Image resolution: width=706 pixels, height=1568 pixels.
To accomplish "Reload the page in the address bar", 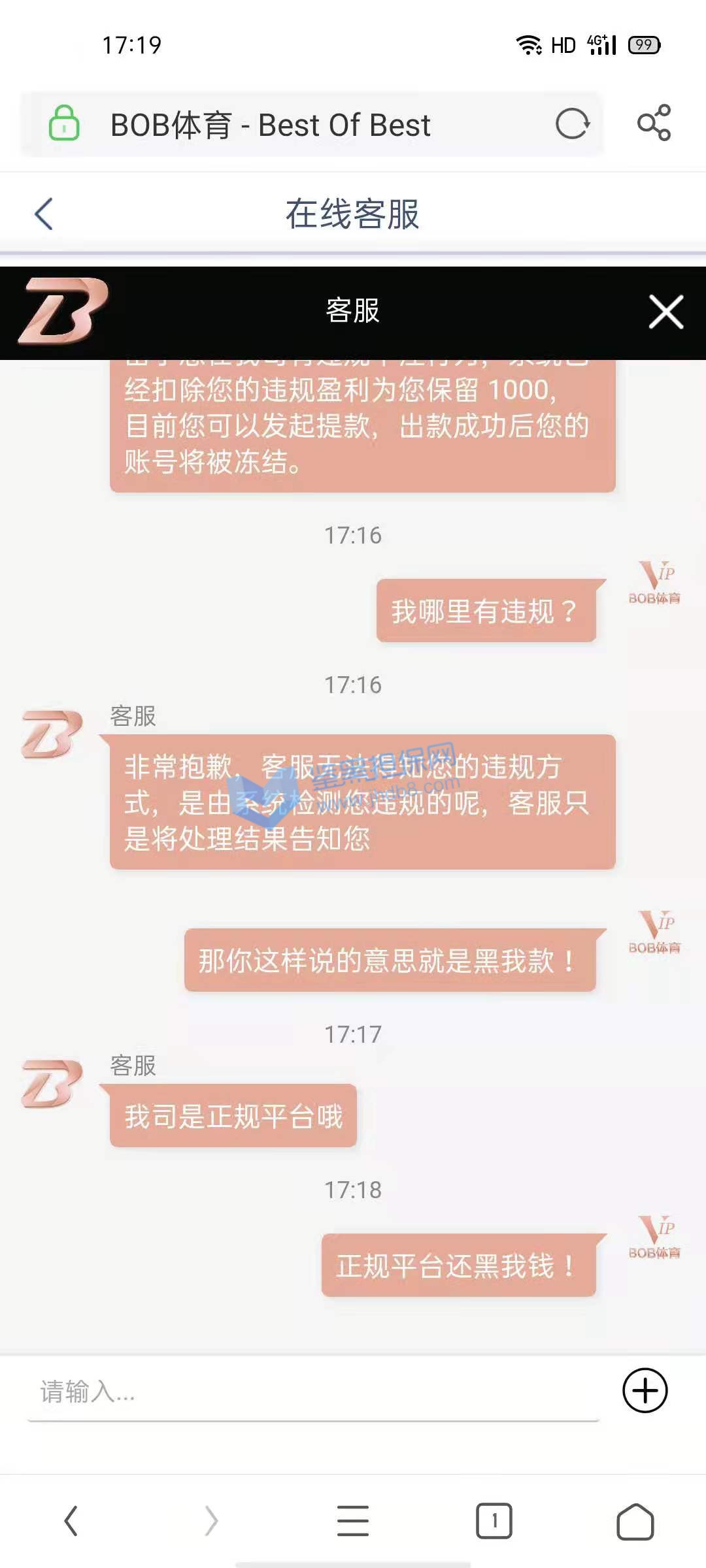I will 573,124.
